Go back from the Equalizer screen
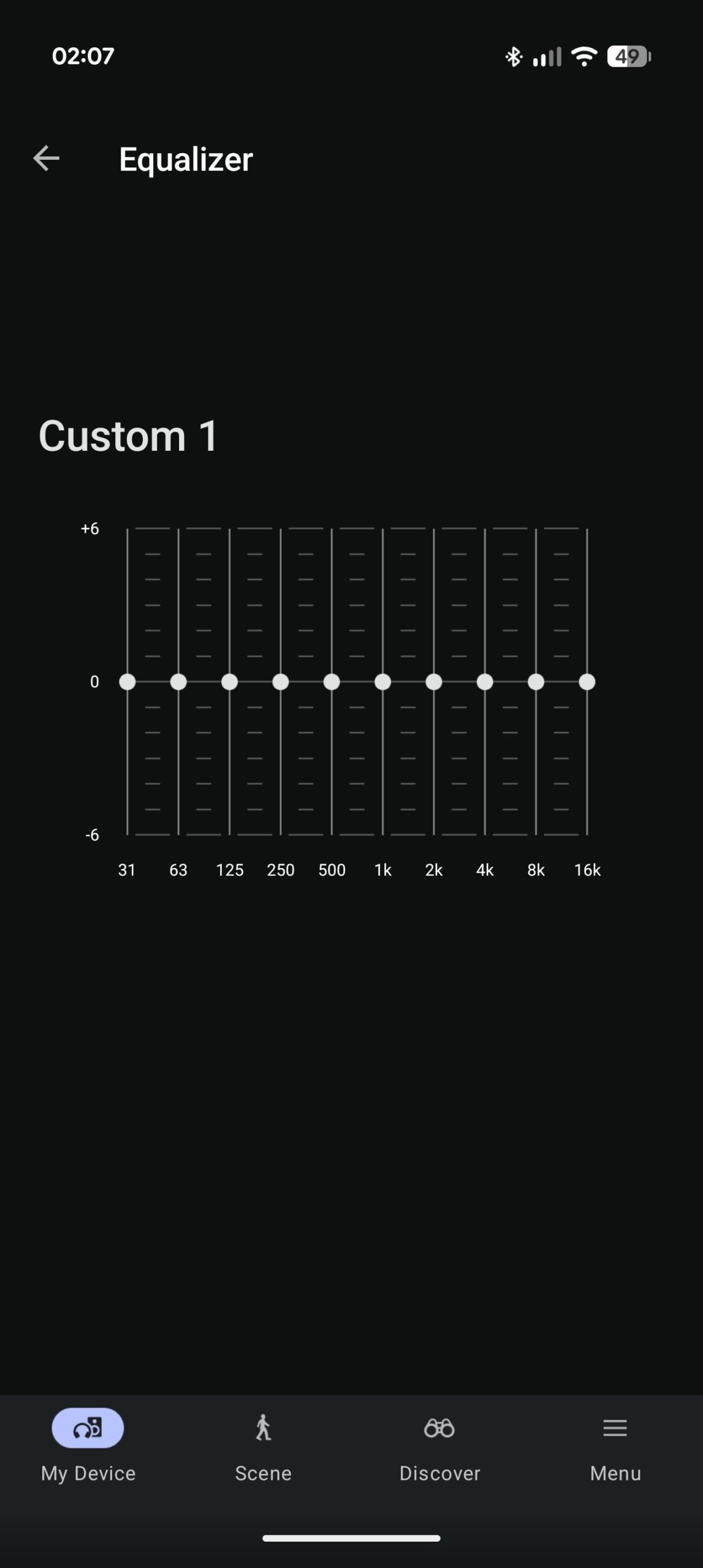Image resolution: width=703 pixels, height=1568 pixels. [46, 159]
